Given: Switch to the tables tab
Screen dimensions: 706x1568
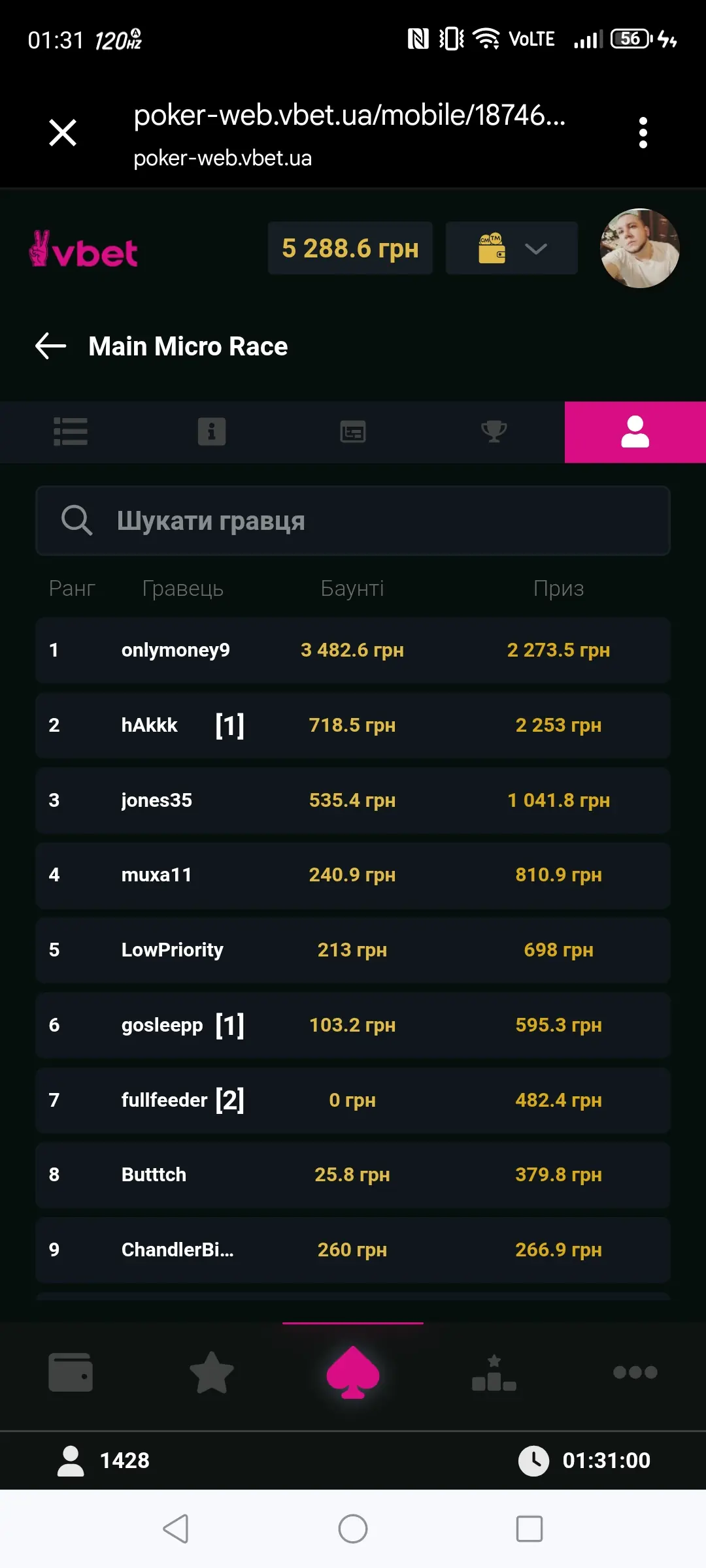Looking at the screenshot, I should click(x=353, y=432).
